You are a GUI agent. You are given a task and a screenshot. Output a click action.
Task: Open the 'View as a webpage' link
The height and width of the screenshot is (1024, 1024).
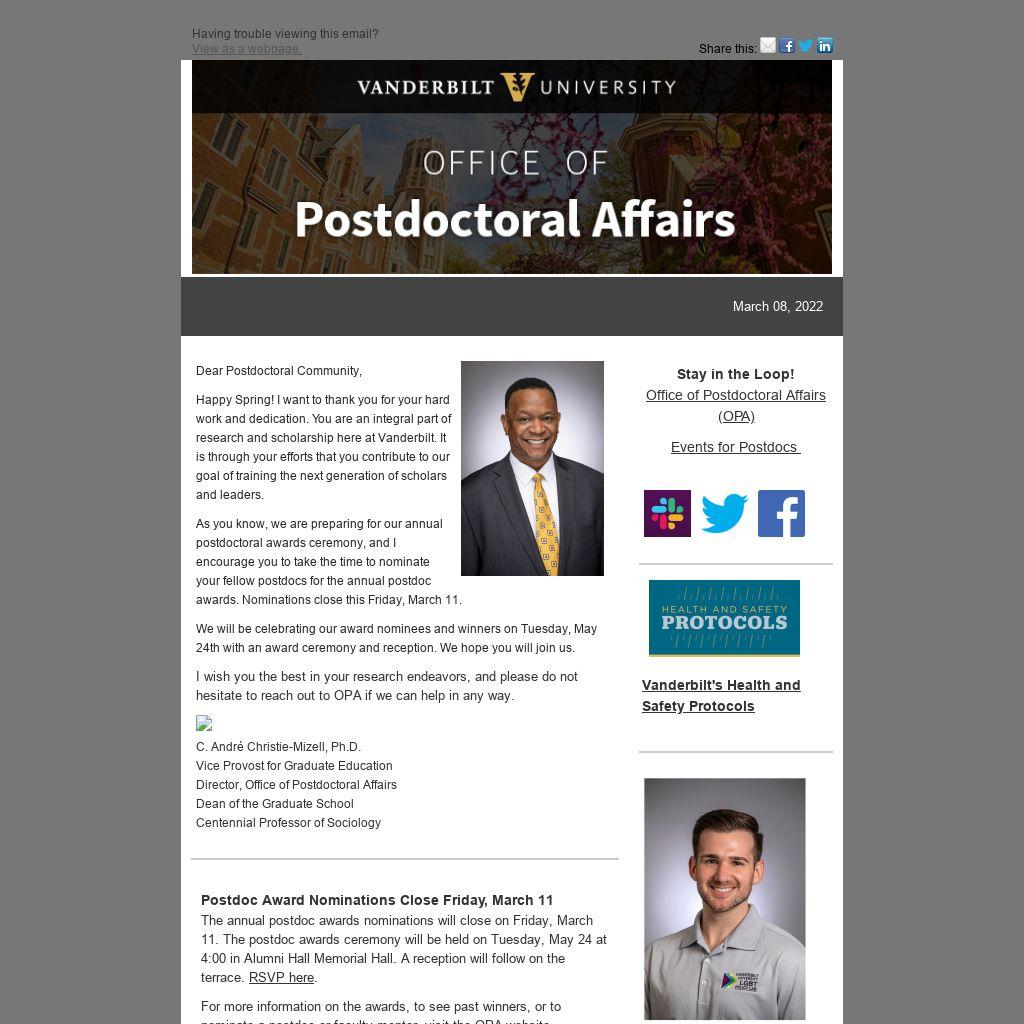click(x=246, y=49)
